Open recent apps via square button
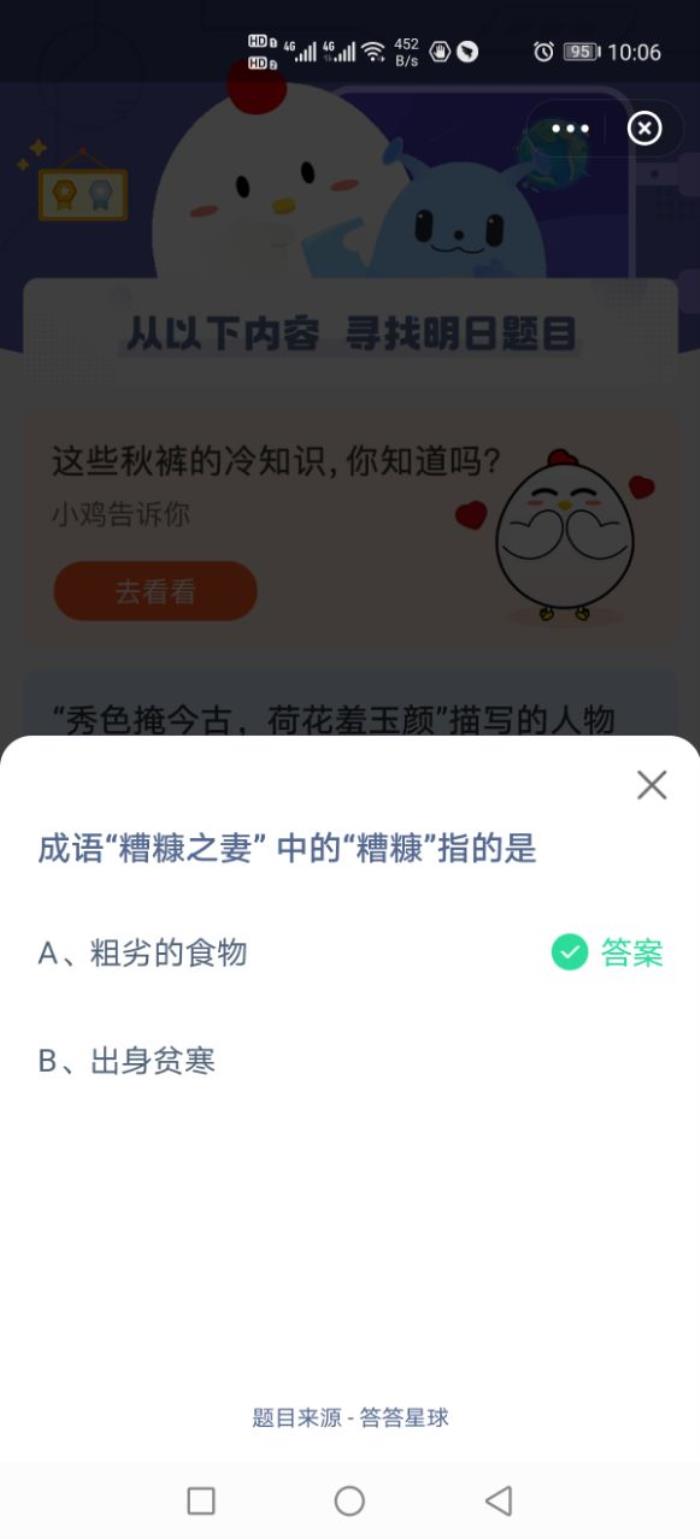The width and height of the screenshot is (700, 1539). click(201, 1500)
